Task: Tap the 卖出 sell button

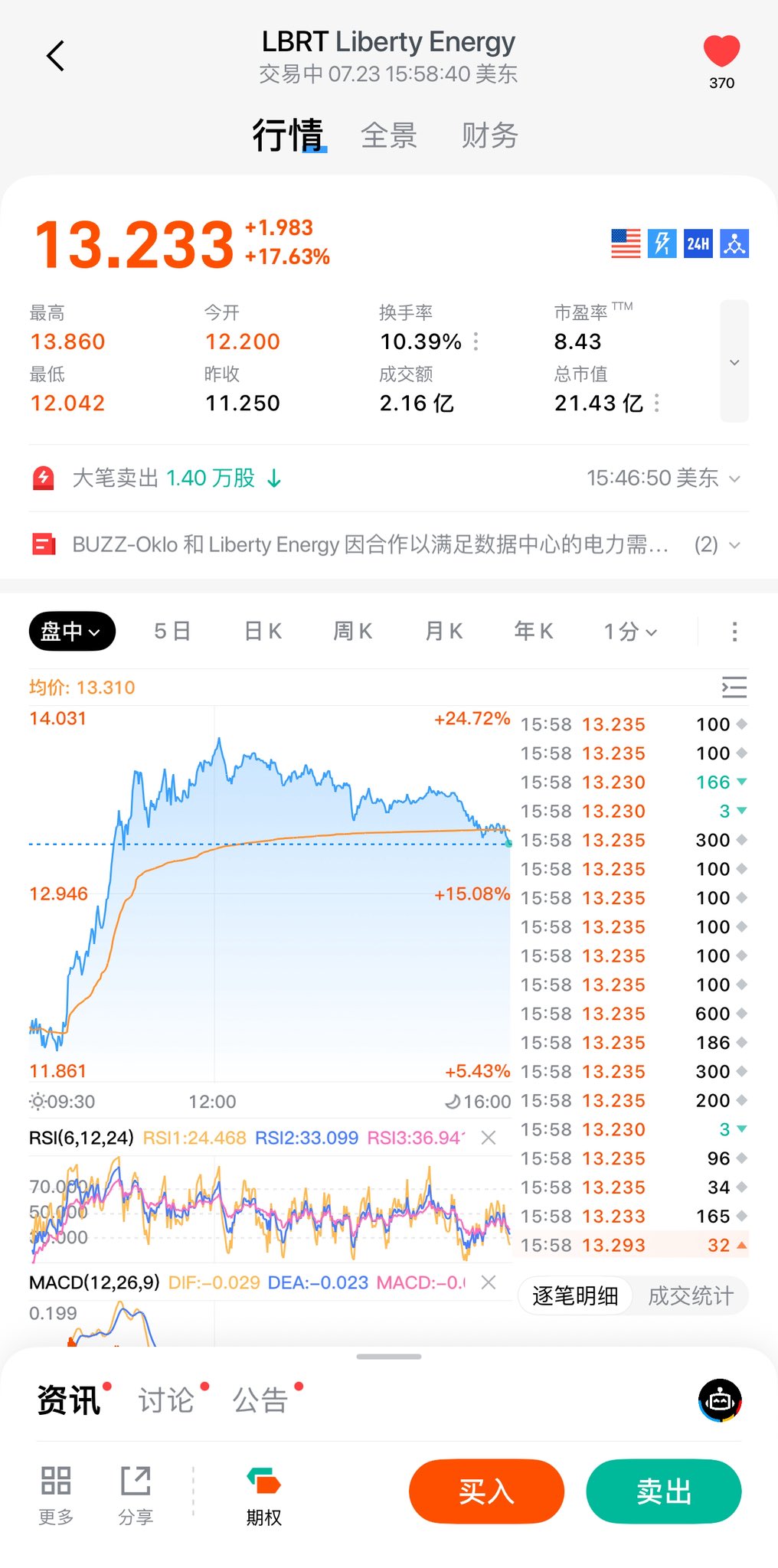Action: (x=664, y=1491)
